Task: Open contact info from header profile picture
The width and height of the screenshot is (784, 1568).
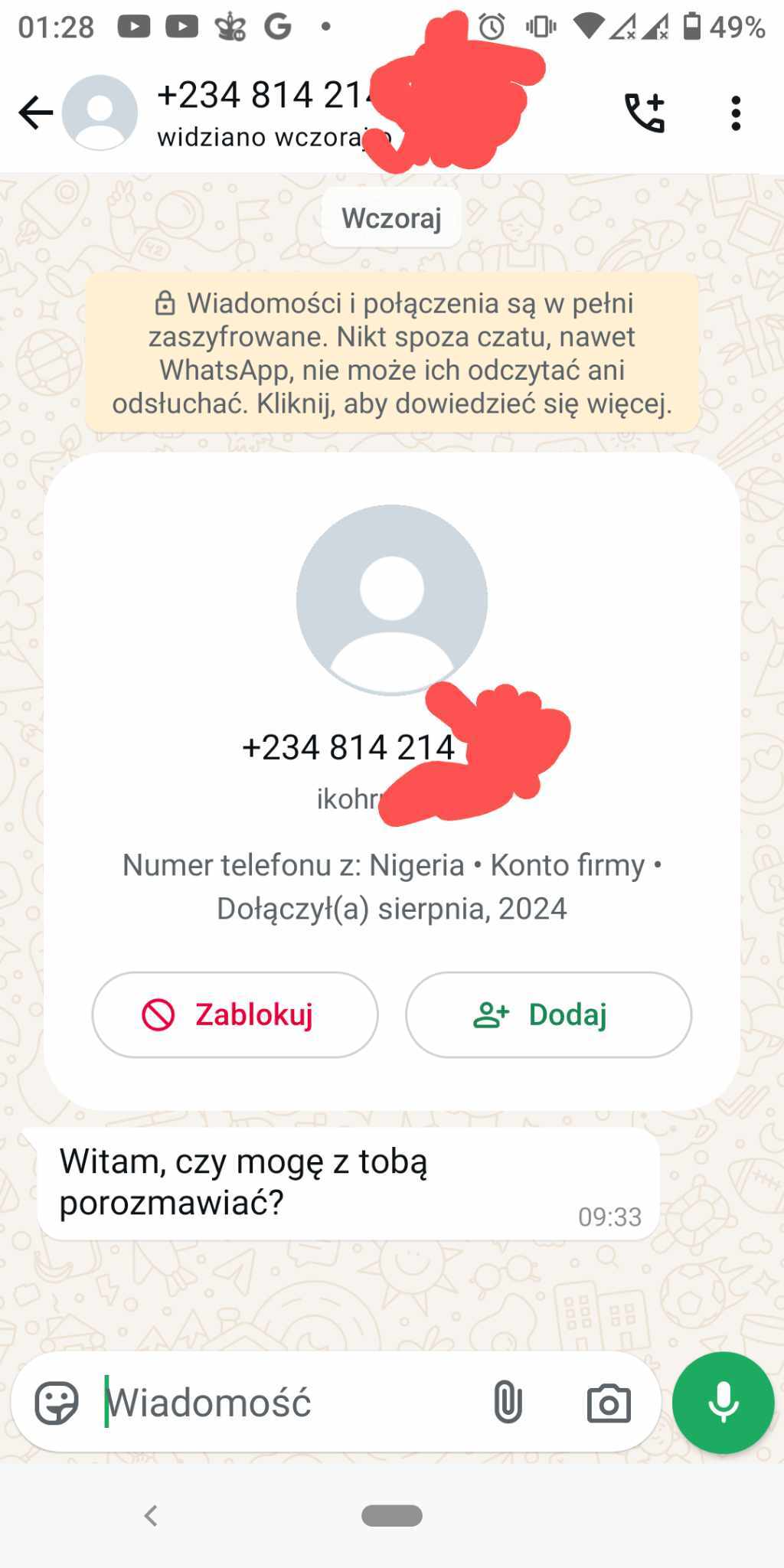Action: [100, 113]
